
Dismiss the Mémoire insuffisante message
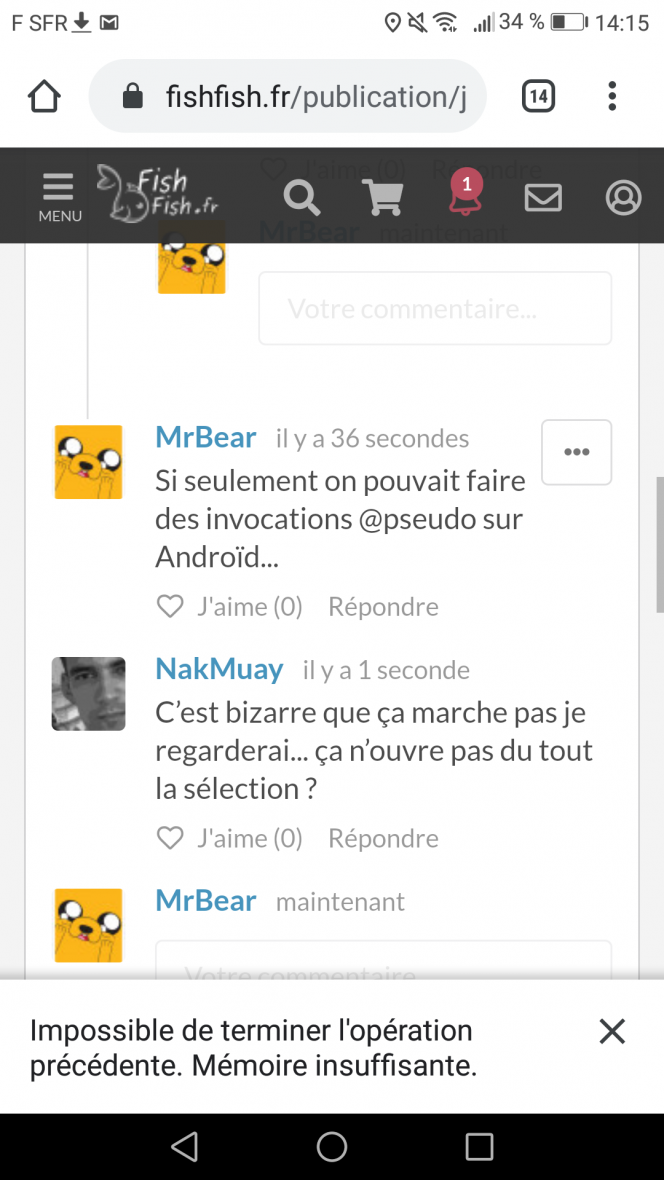click(612, 1031)
